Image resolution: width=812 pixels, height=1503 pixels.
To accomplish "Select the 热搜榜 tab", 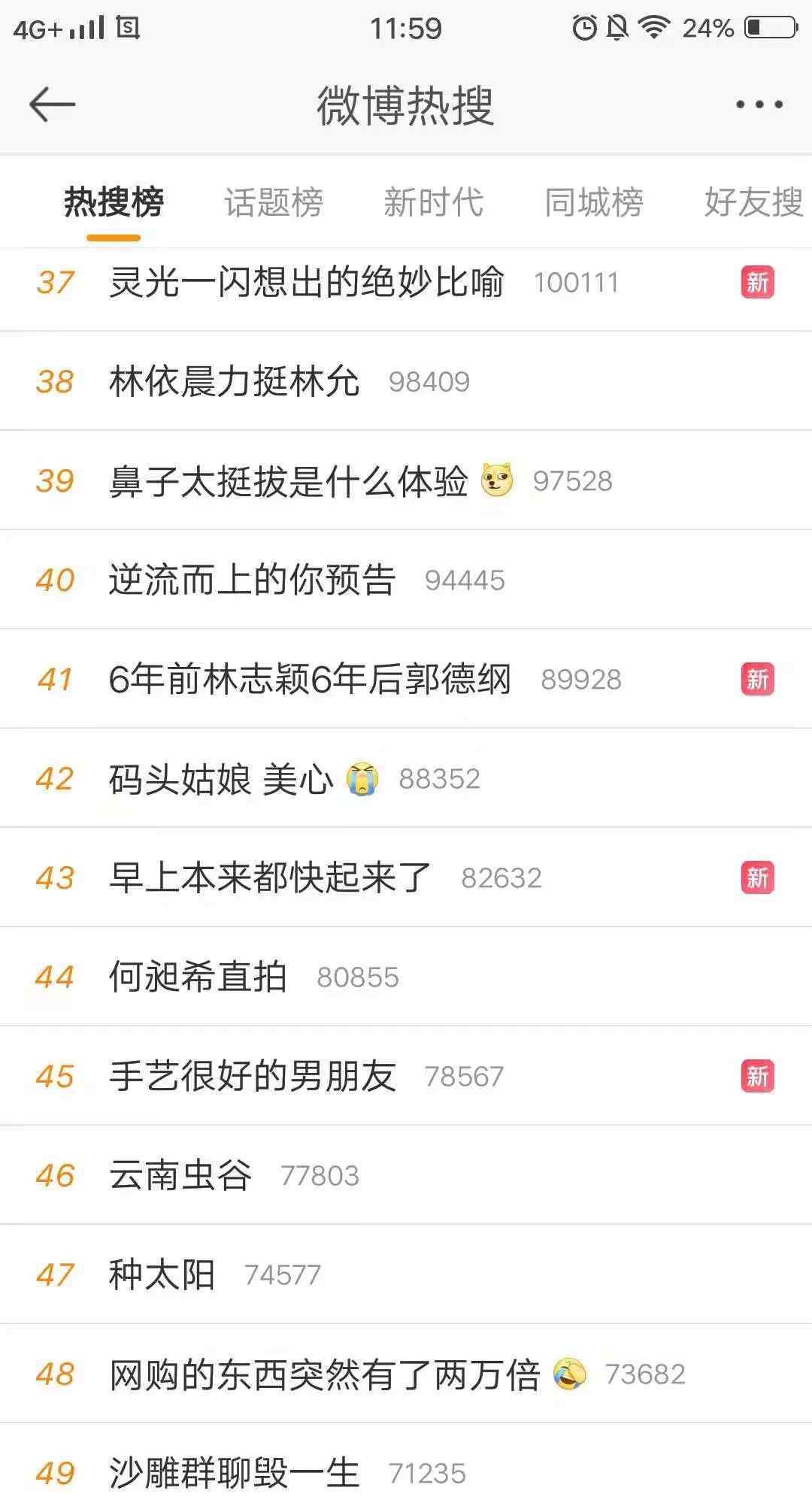I will [114, 202].
